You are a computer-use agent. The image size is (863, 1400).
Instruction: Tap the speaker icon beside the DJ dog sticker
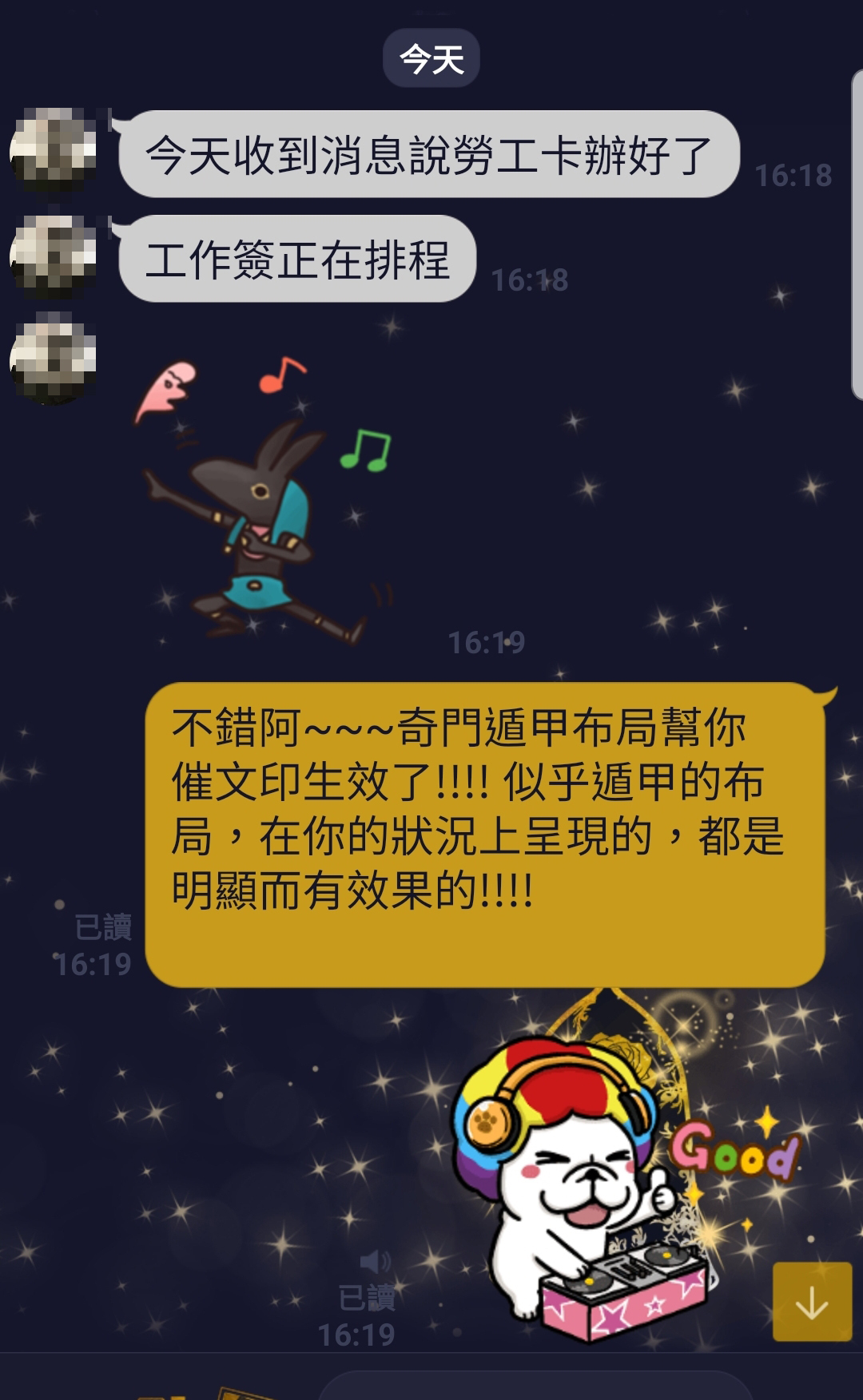click(374, 1262)
